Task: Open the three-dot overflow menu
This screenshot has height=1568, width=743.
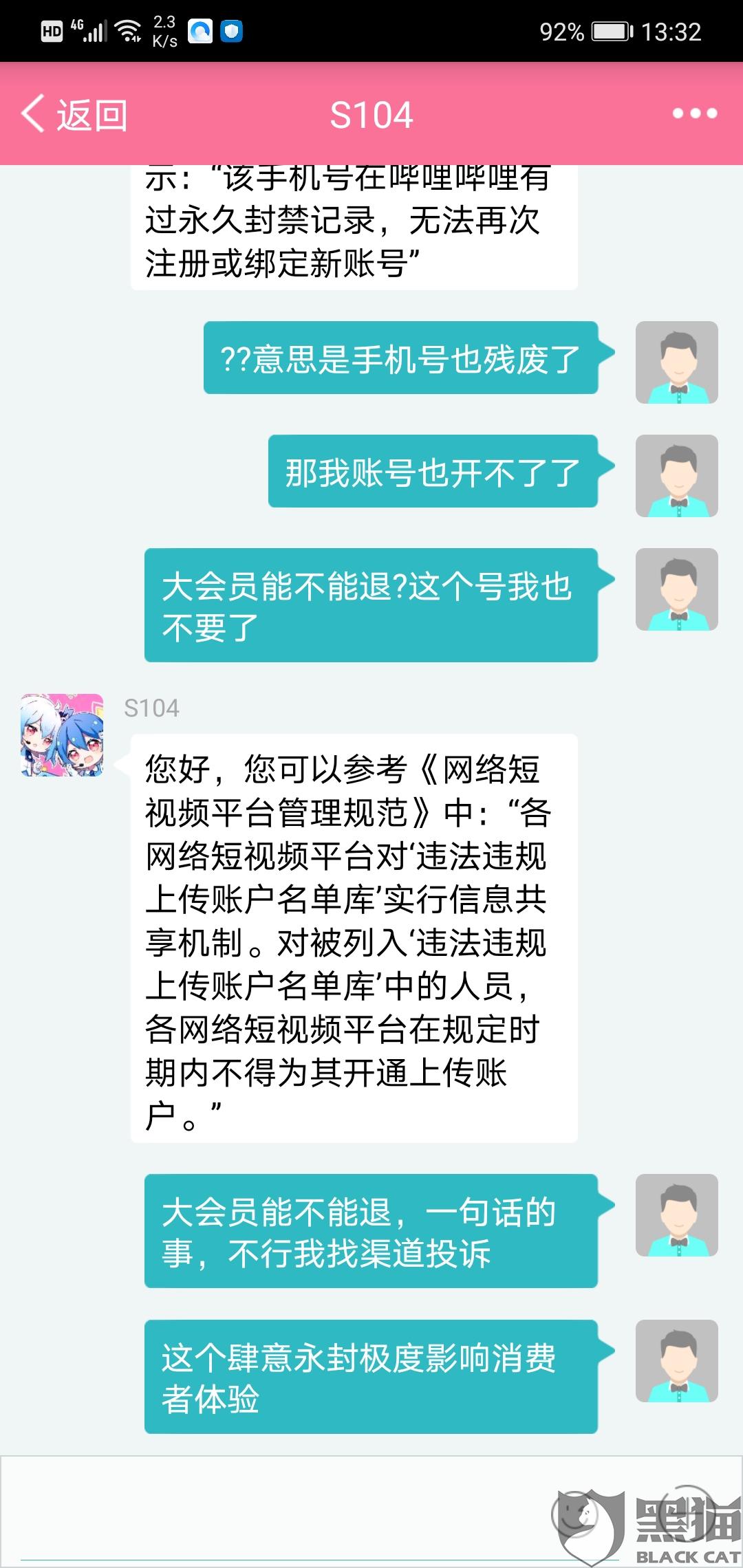Action: point(695,113)
